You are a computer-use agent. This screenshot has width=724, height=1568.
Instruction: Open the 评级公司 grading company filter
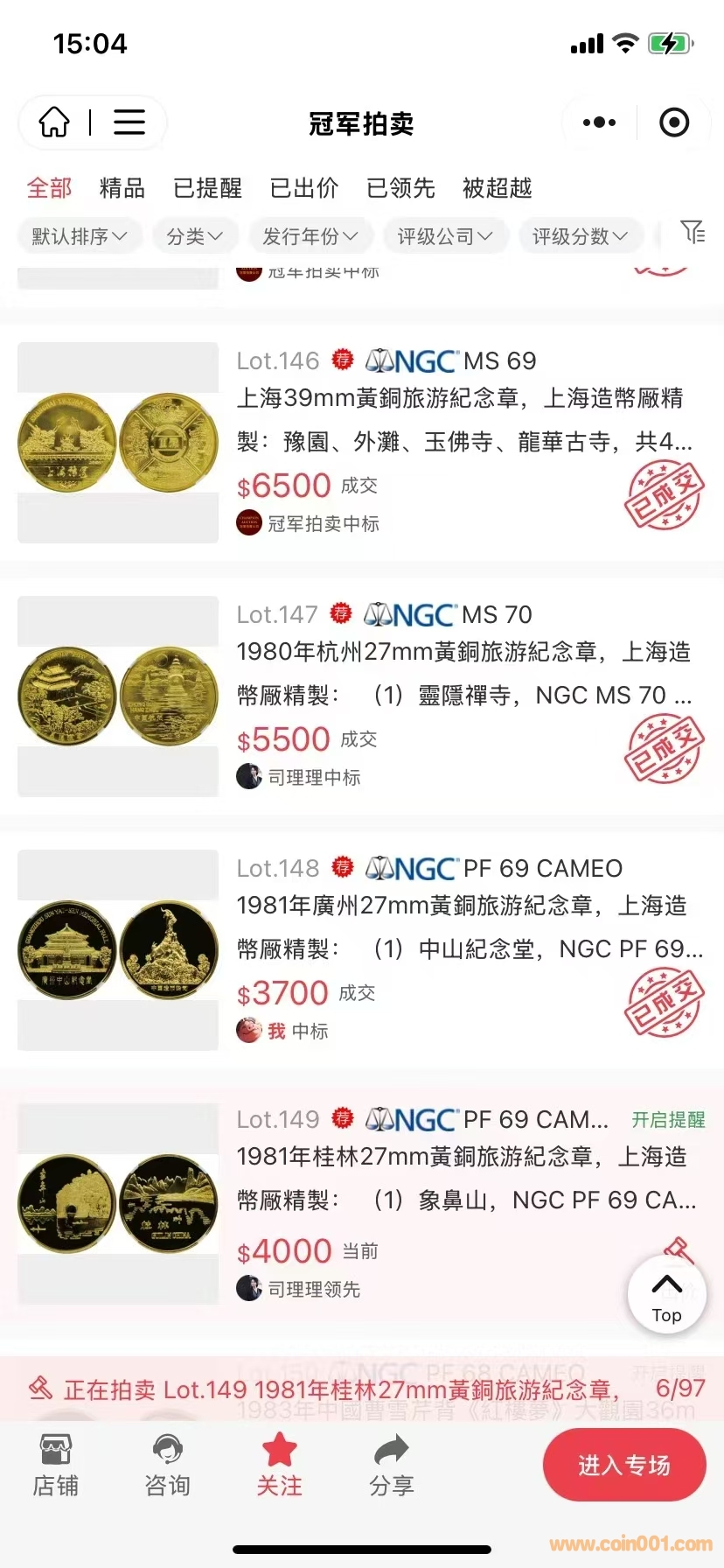(x=445, y=236)
